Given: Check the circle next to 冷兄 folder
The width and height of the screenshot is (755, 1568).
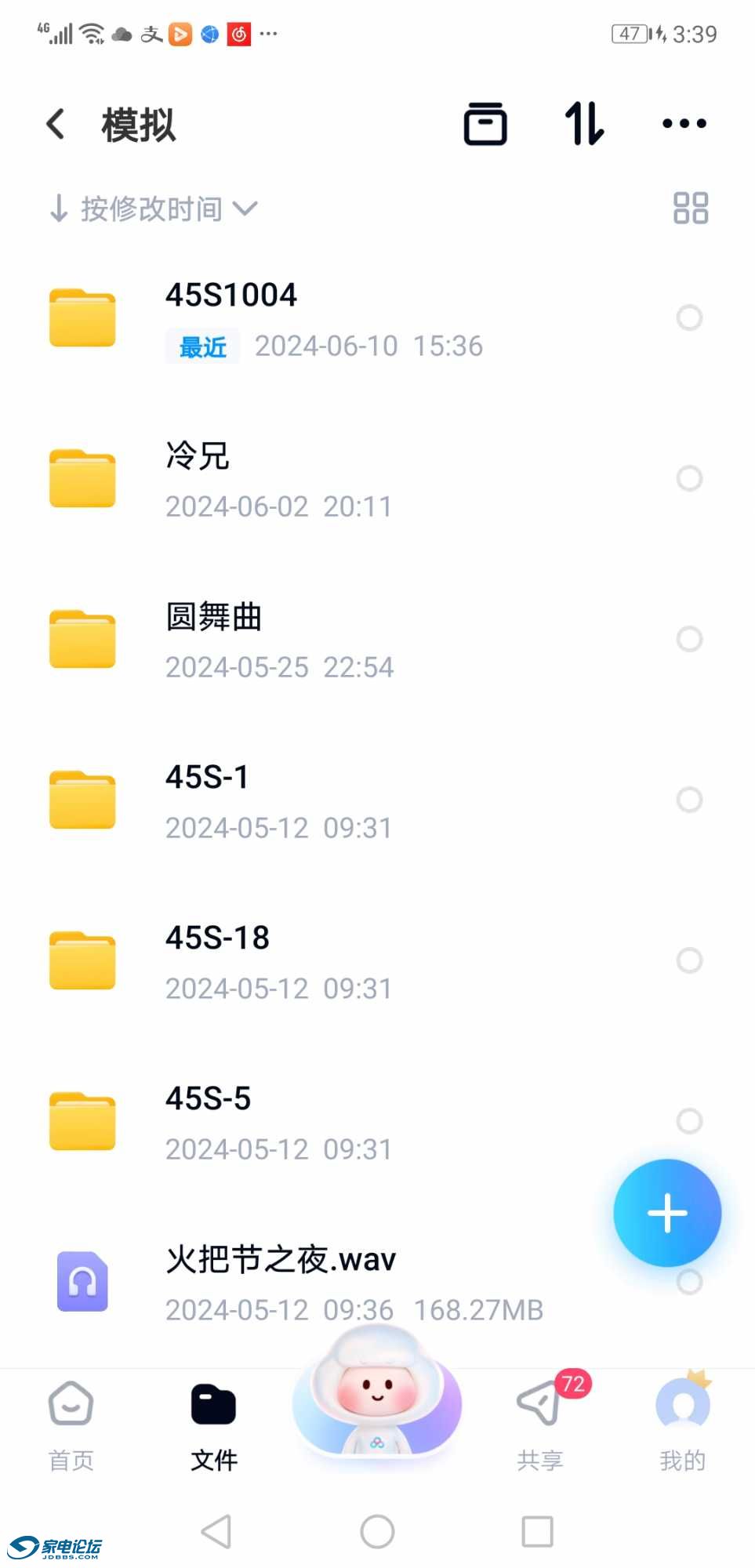Looking at the screenshot, I should pyautogui.click(x=689, y=479).
